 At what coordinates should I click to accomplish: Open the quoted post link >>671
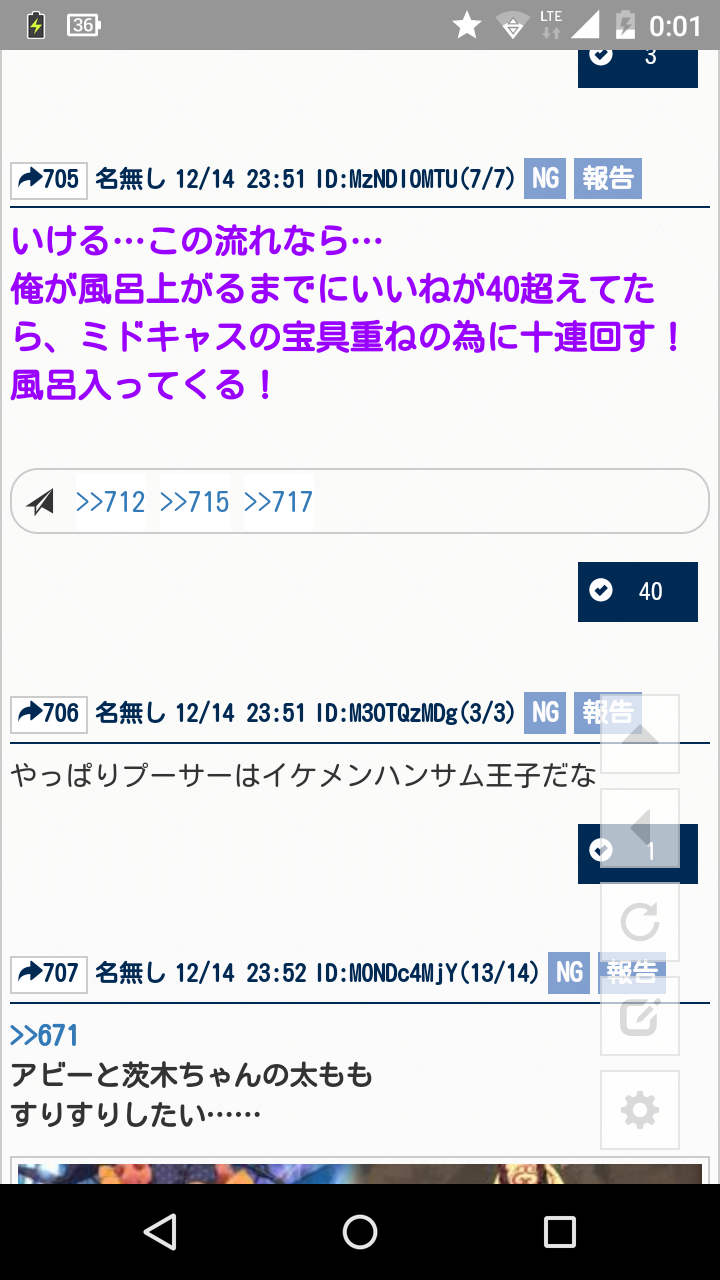[44, 1035]
